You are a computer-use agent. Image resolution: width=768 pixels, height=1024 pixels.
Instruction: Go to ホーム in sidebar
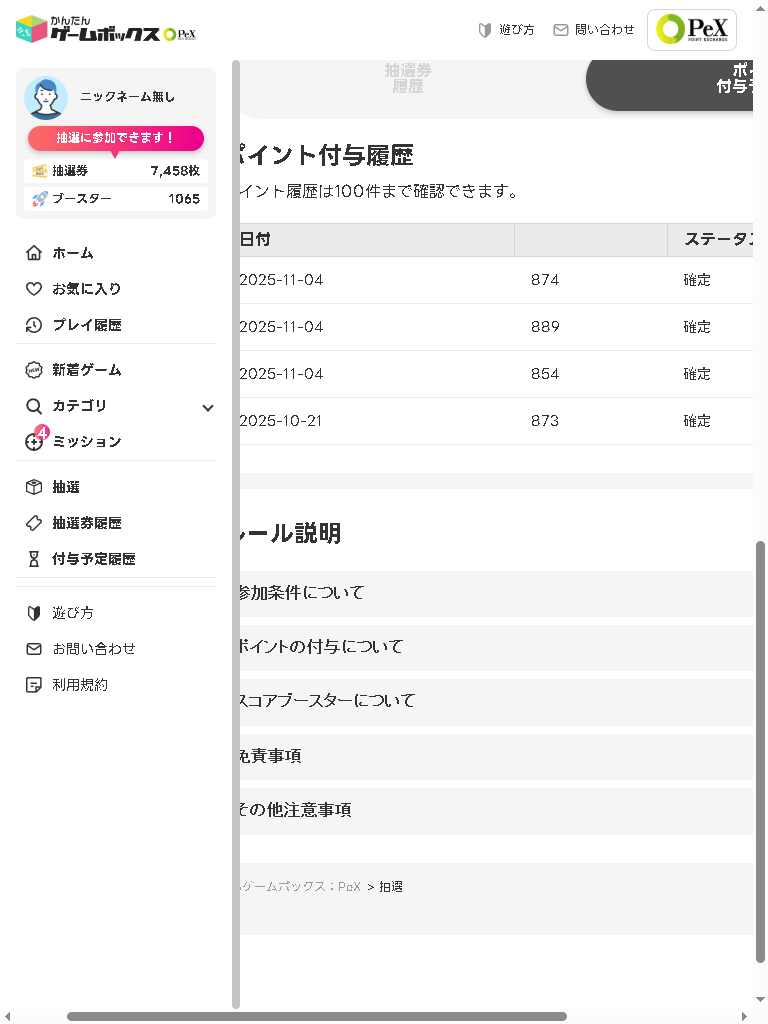(x=72, y=253)
